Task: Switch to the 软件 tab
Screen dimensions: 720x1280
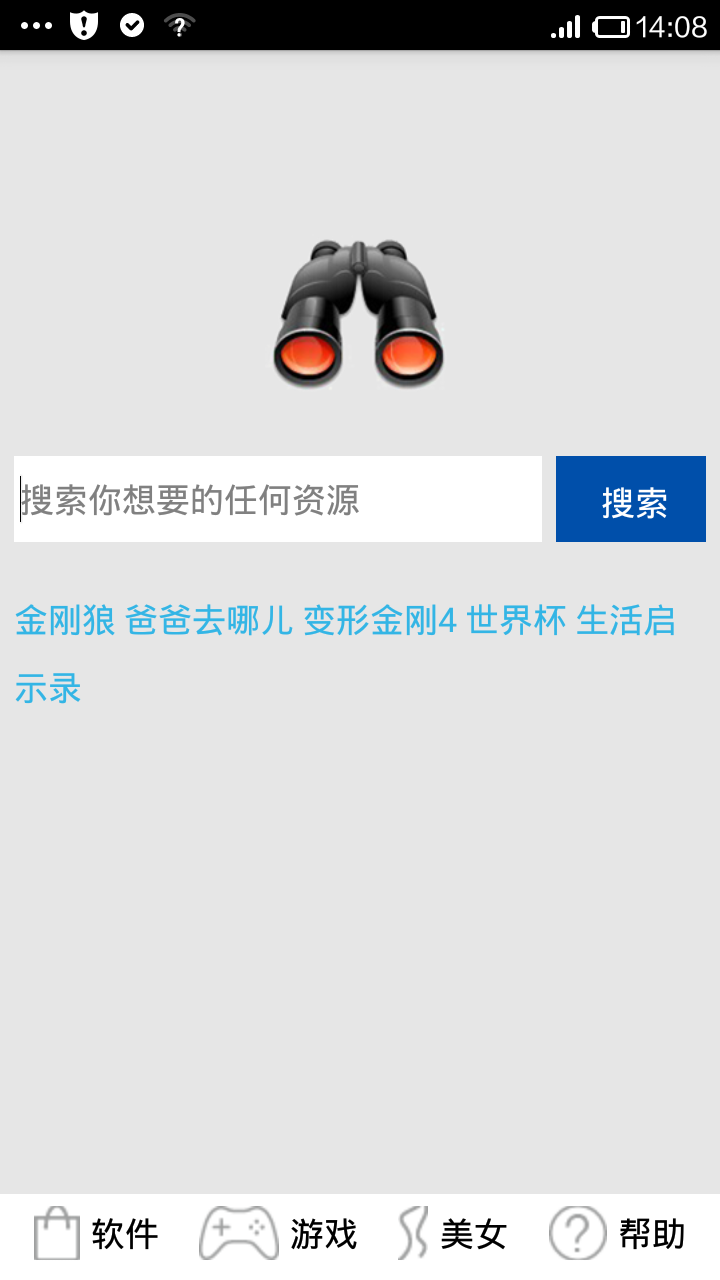Action: click(96, 1234)
